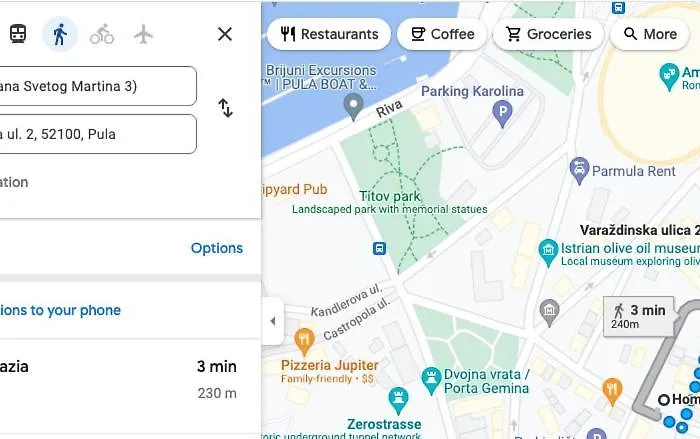This screenshot has height=439, width=700.
Task: Edit the destination address field
Action: (97, 134)
